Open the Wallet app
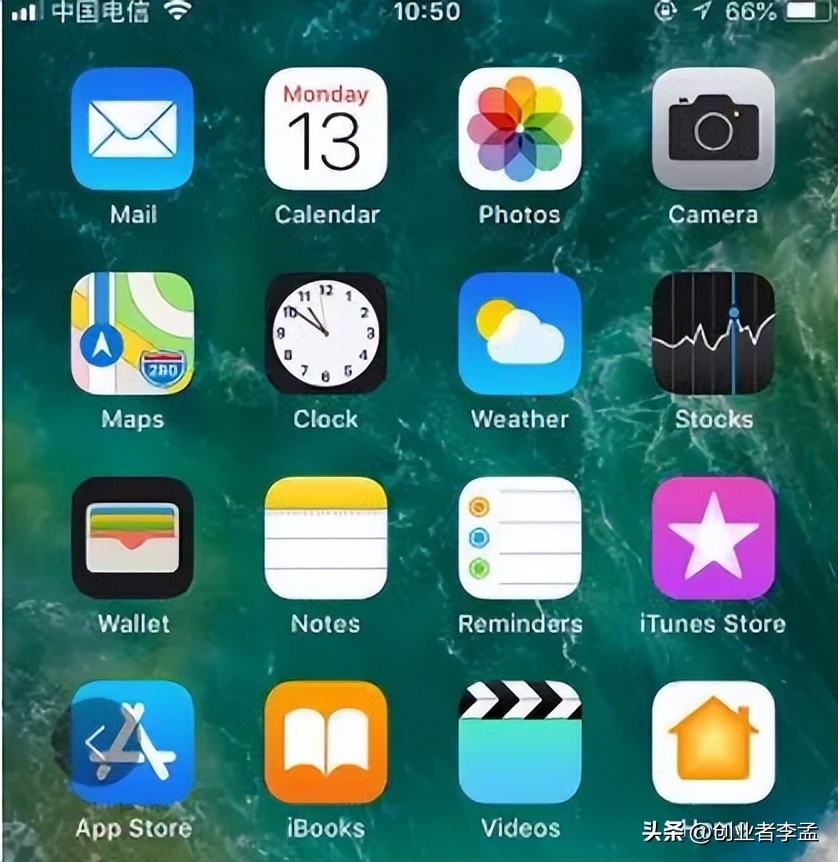 pyautogui.click(x=132, y=538)
